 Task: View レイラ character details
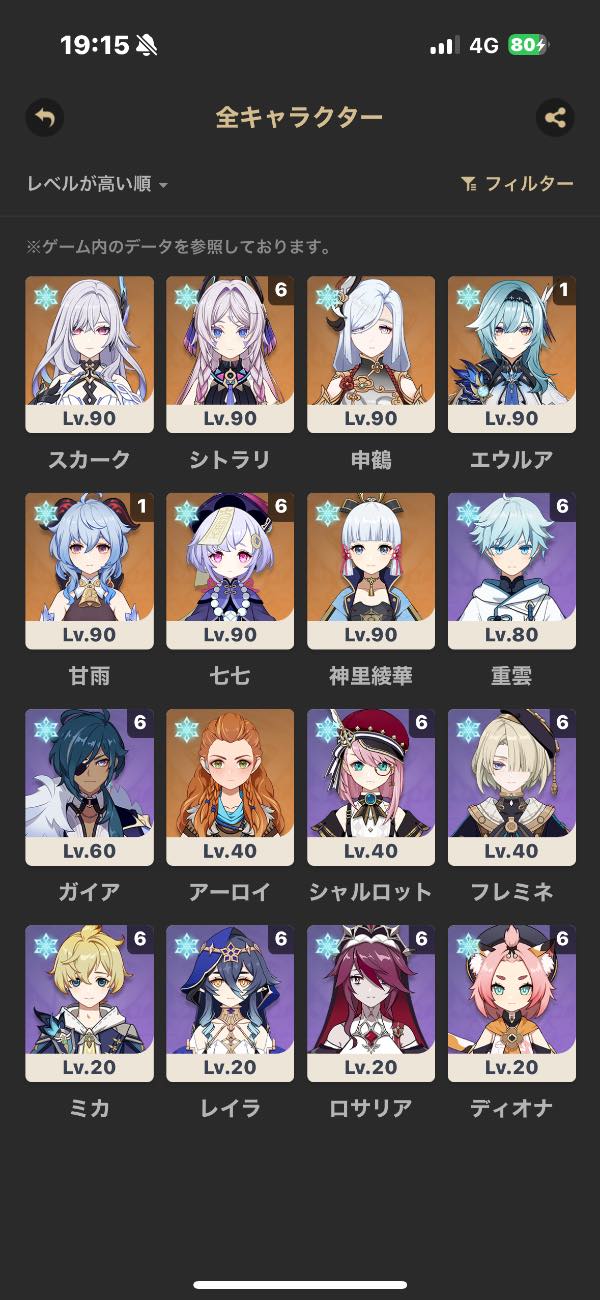(x=230, y=1003)
